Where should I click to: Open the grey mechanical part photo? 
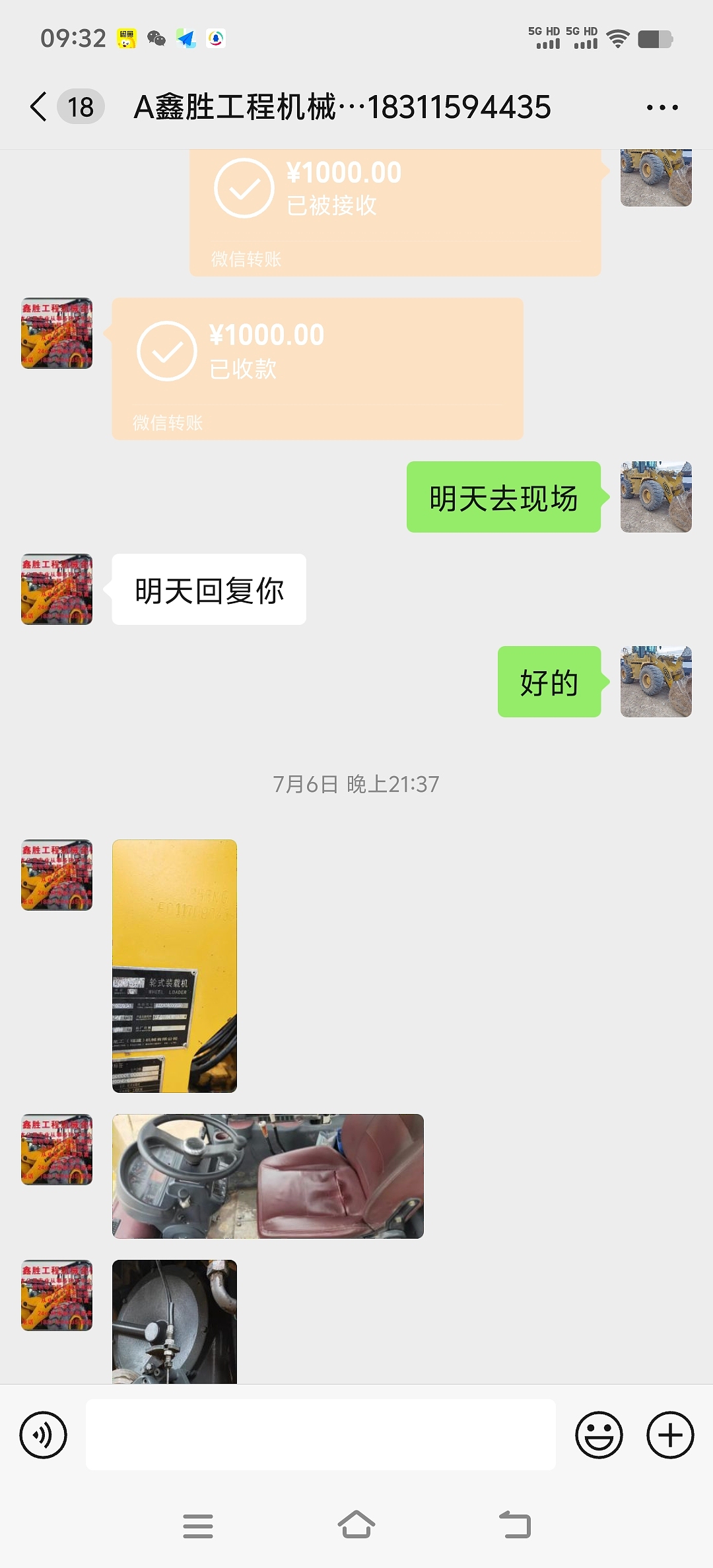pyautogui.click(x=174, y=1321)
